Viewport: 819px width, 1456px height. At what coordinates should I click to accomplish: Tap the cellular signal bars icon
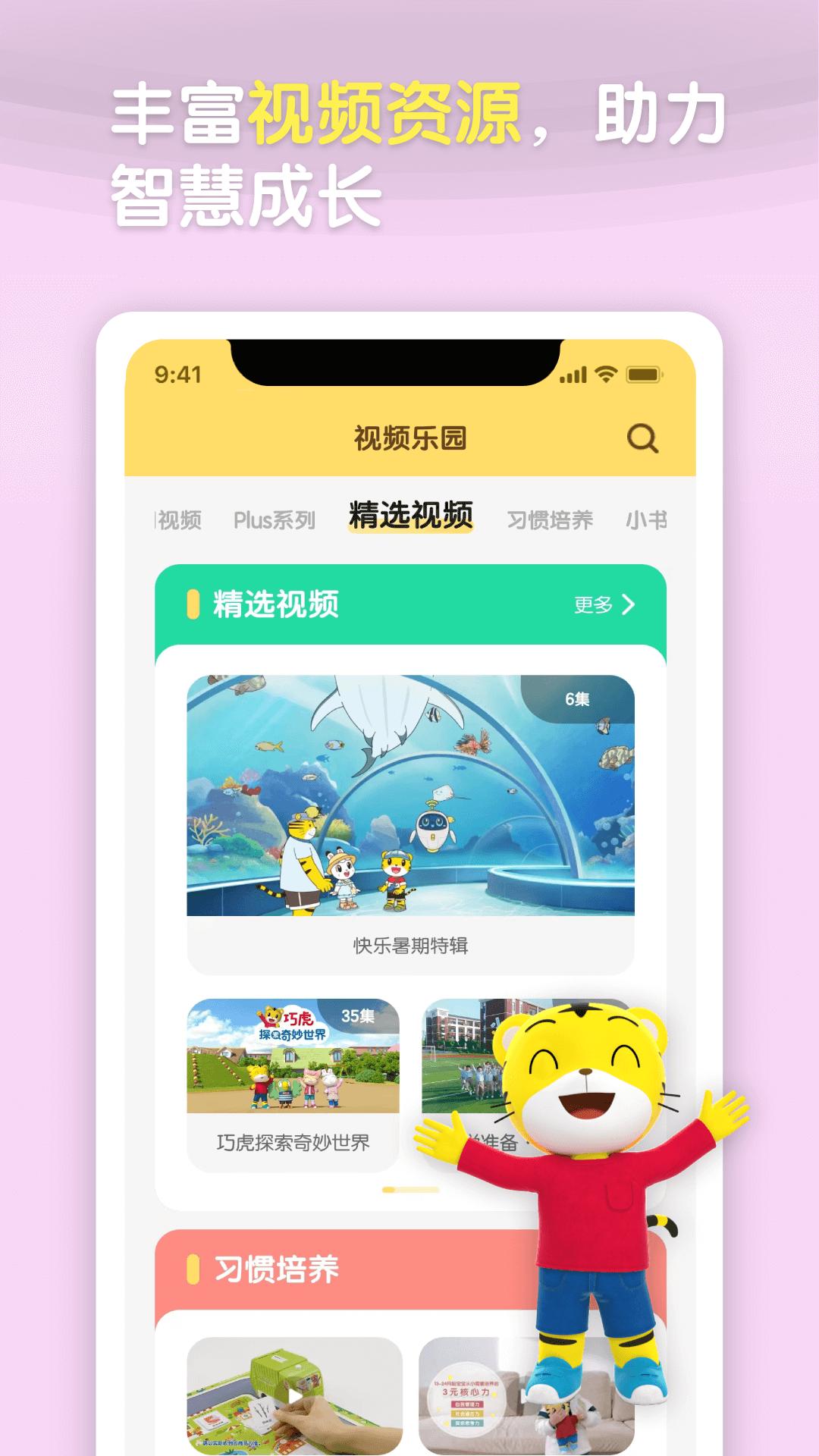574,373
